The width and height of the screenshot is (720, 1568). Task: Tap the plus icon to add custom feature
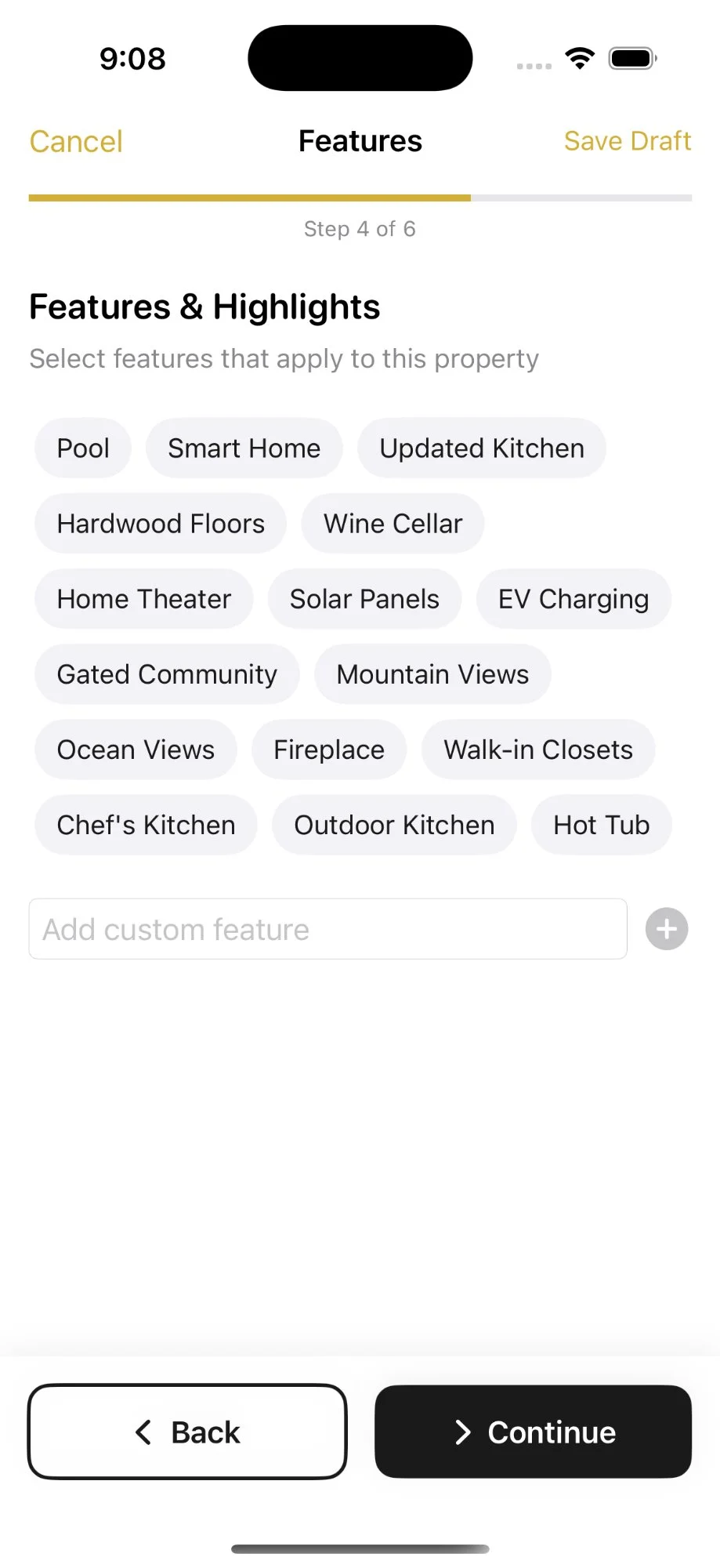pyautogui.click(x=666, y=928)
